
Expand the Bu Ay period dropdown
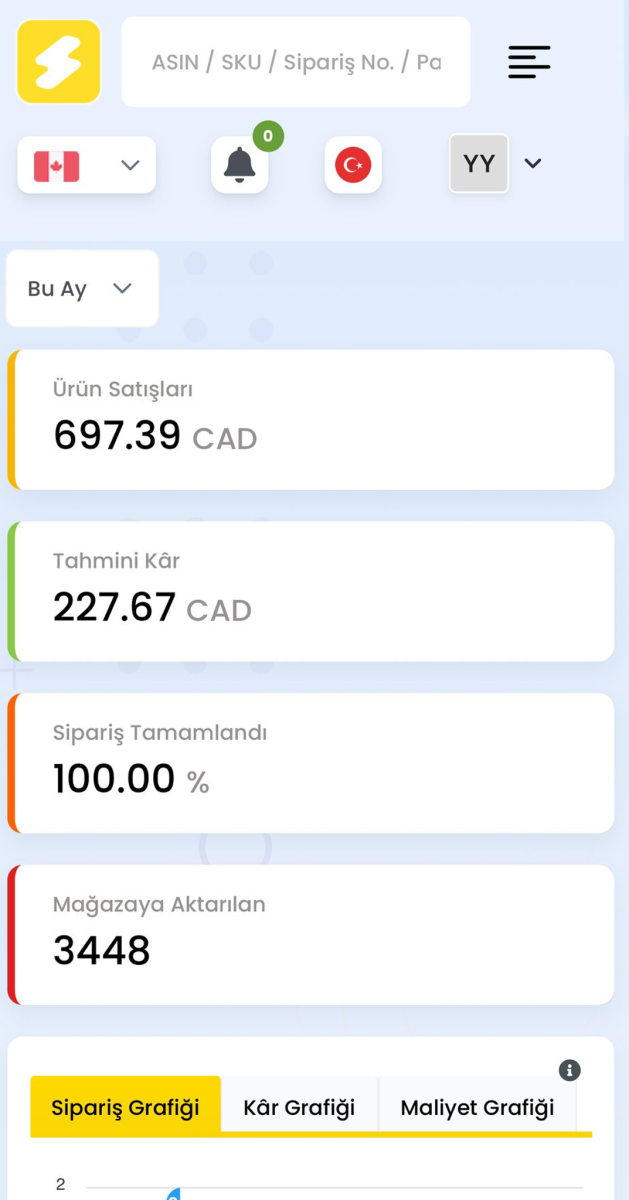click(82, 288)
